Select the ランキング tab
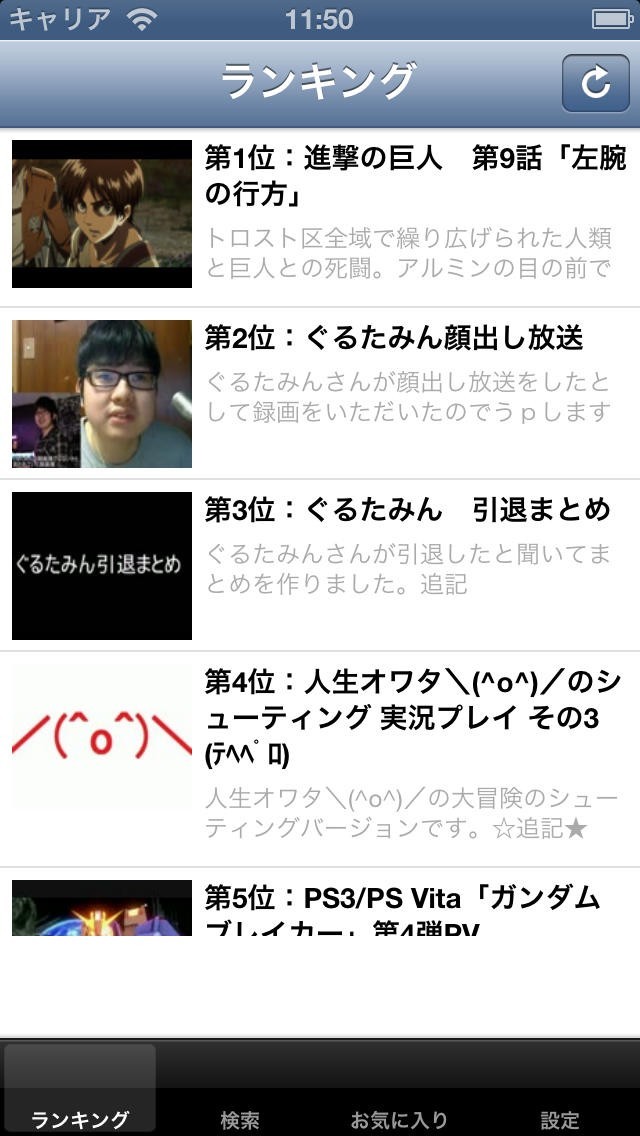 tap(80, 1092)
